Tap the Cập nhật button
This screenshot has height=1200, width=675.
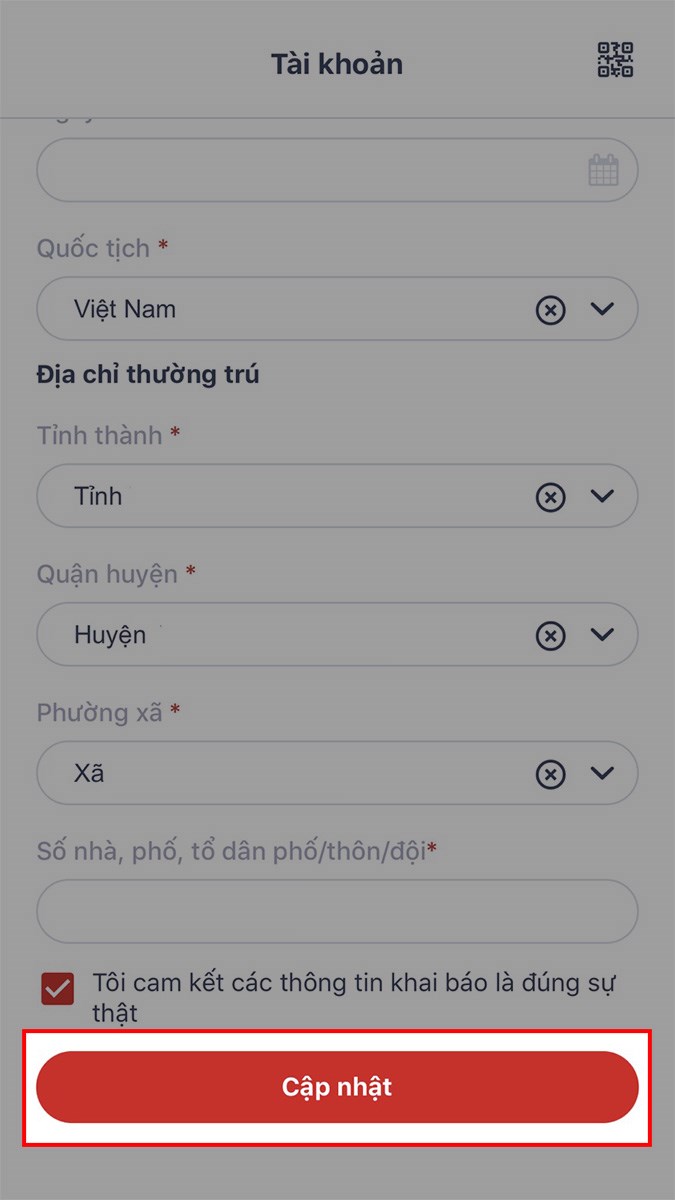[337, 1087]
